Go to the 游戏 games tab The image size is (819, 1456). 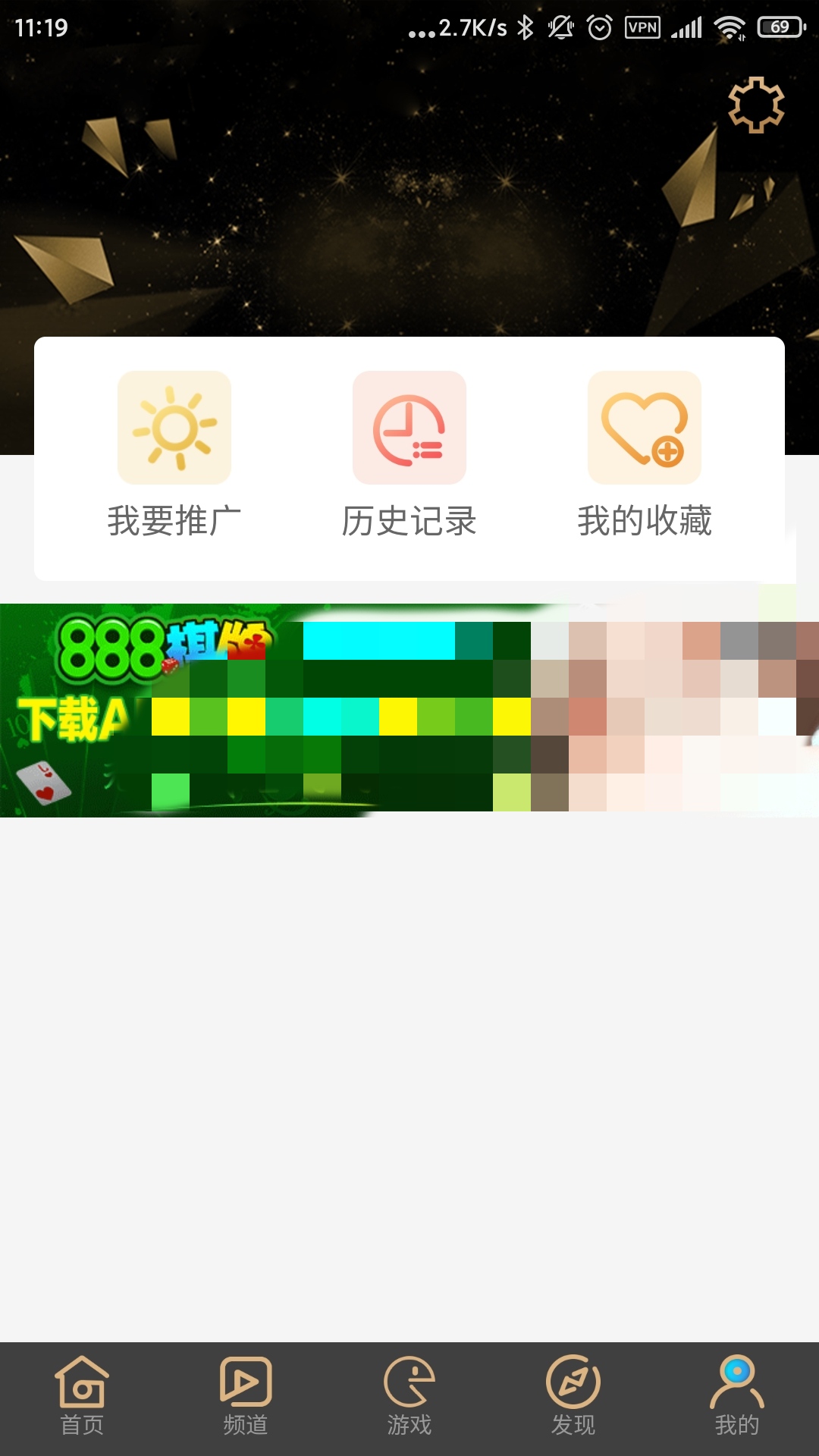click(409, 1397)
